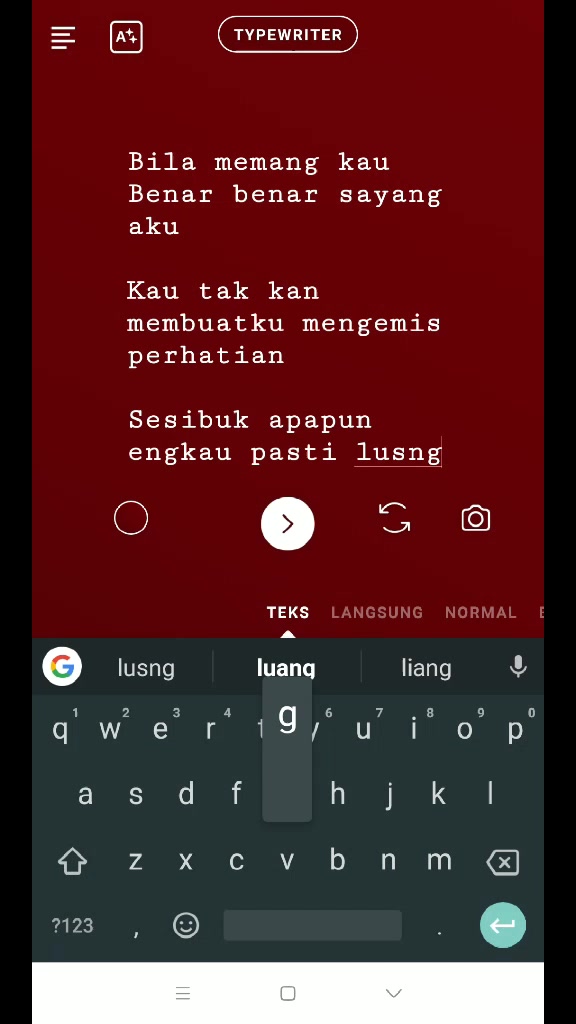The image size is (576, 1024).
Task: Switch to the LANGSUNG mode
Action: point(377,613)
